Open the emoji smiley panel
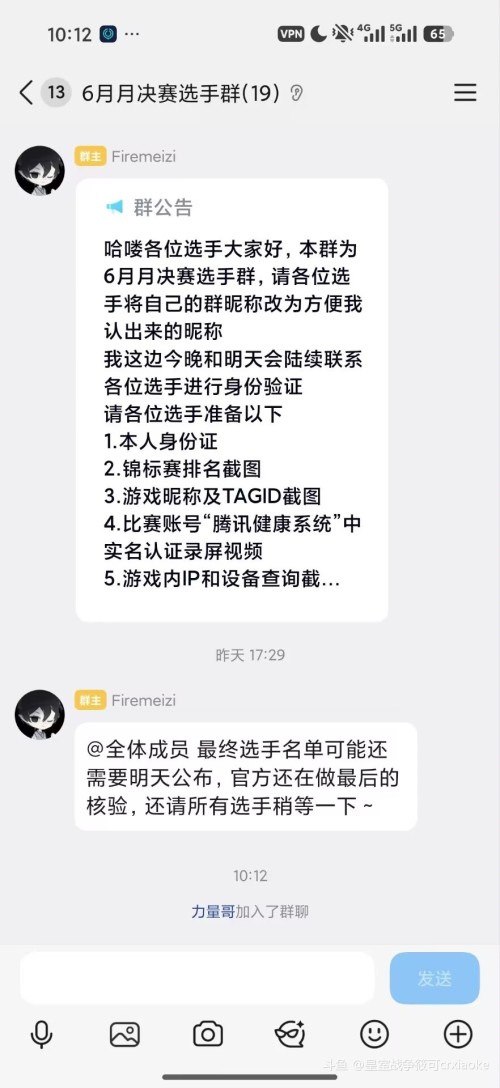 click(x=374, y=1035)
